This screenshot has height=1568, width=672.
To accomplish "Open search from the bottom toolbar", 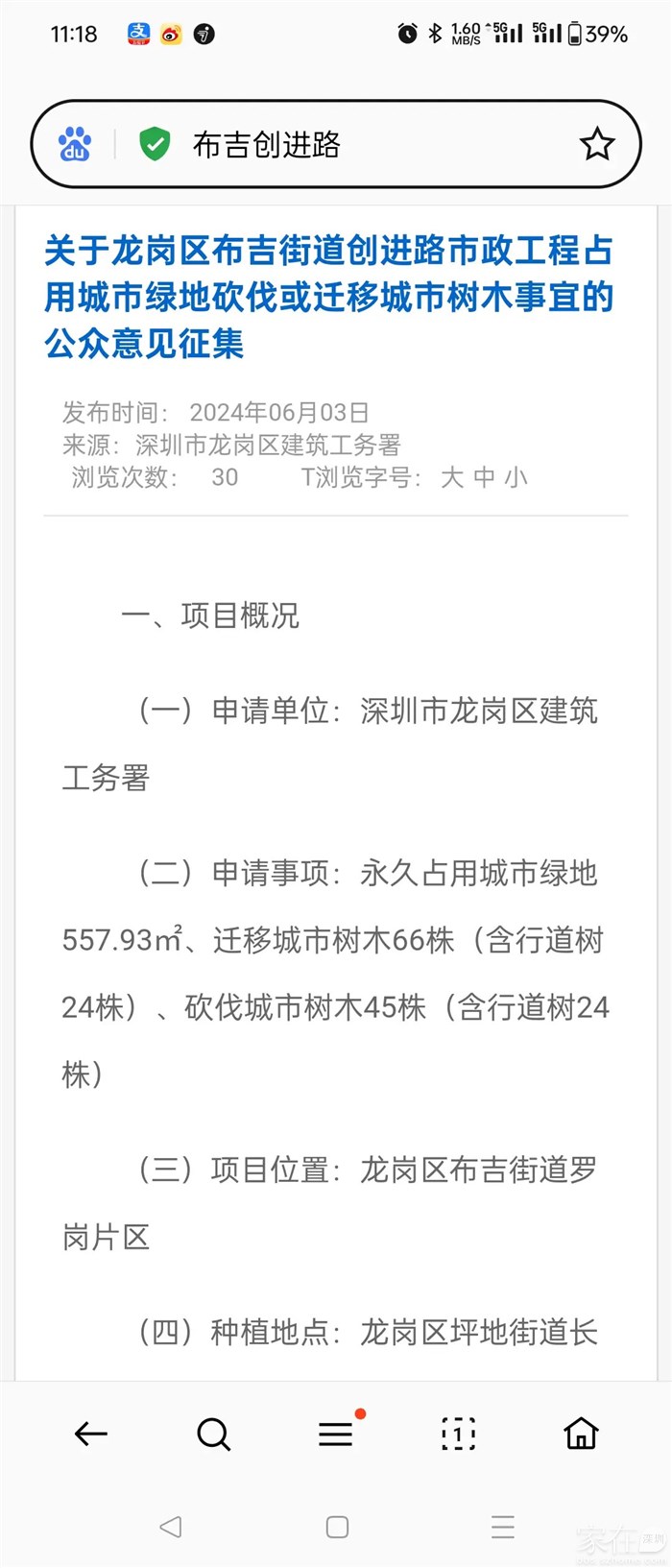I will (x=213, y=1434).
